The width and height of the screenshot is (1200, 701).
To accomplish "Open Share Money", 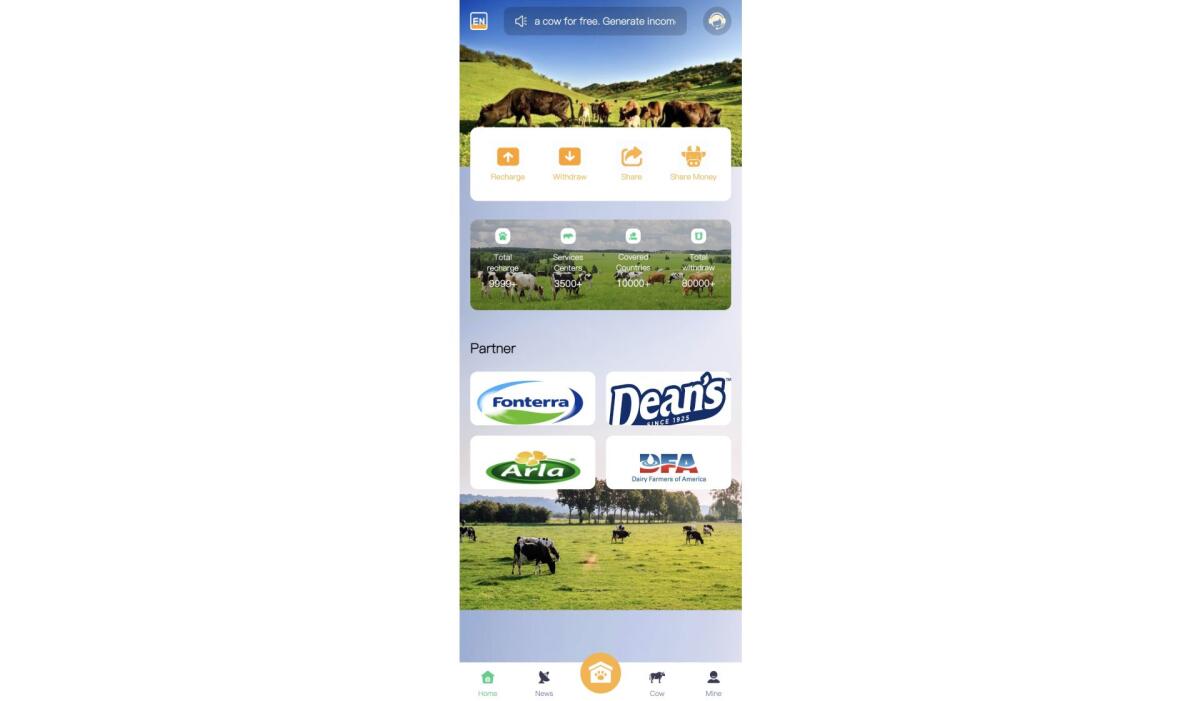I will pos(693,163).
